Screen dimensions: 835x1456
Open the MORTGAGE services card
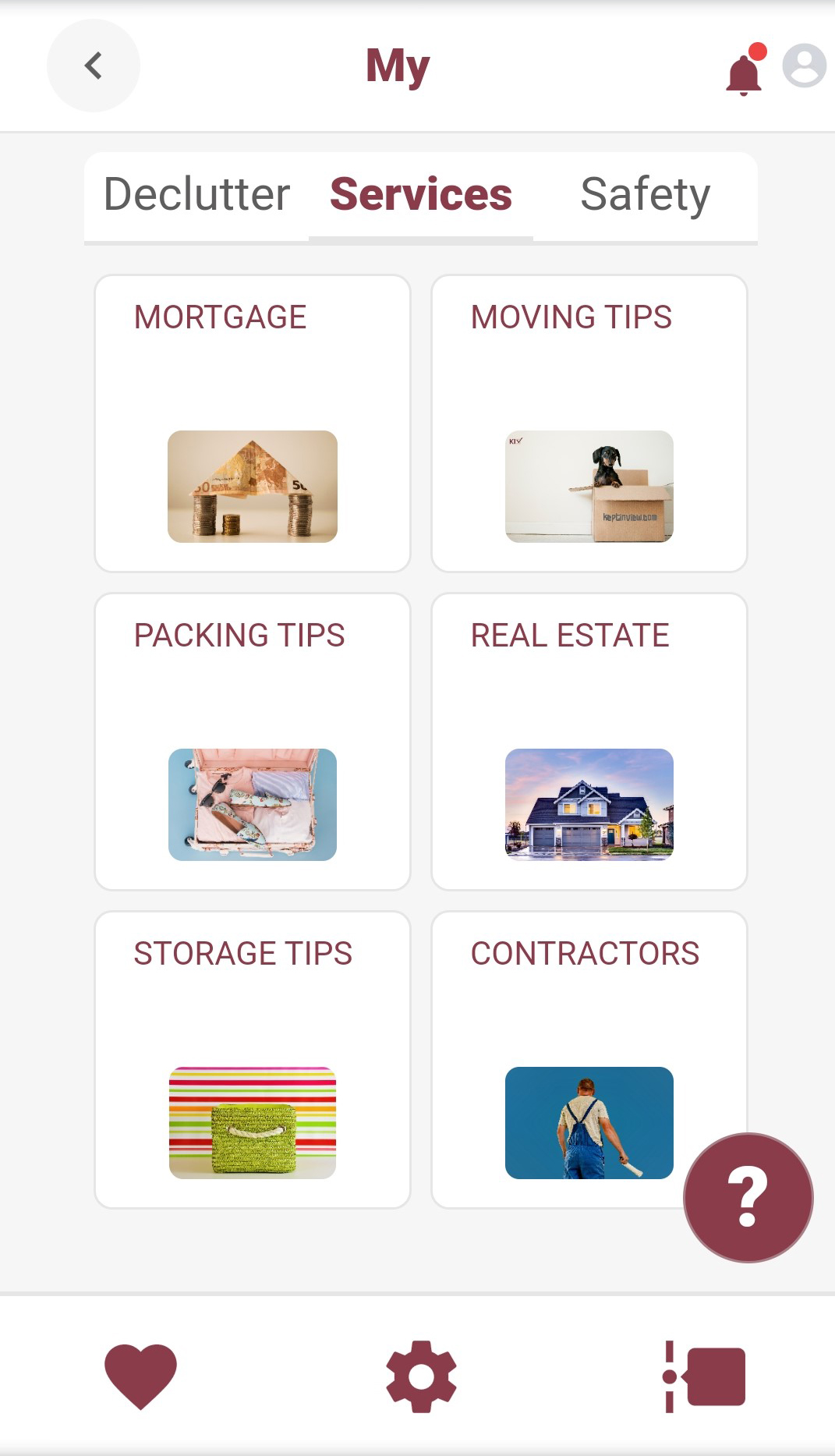coord(253,421)
